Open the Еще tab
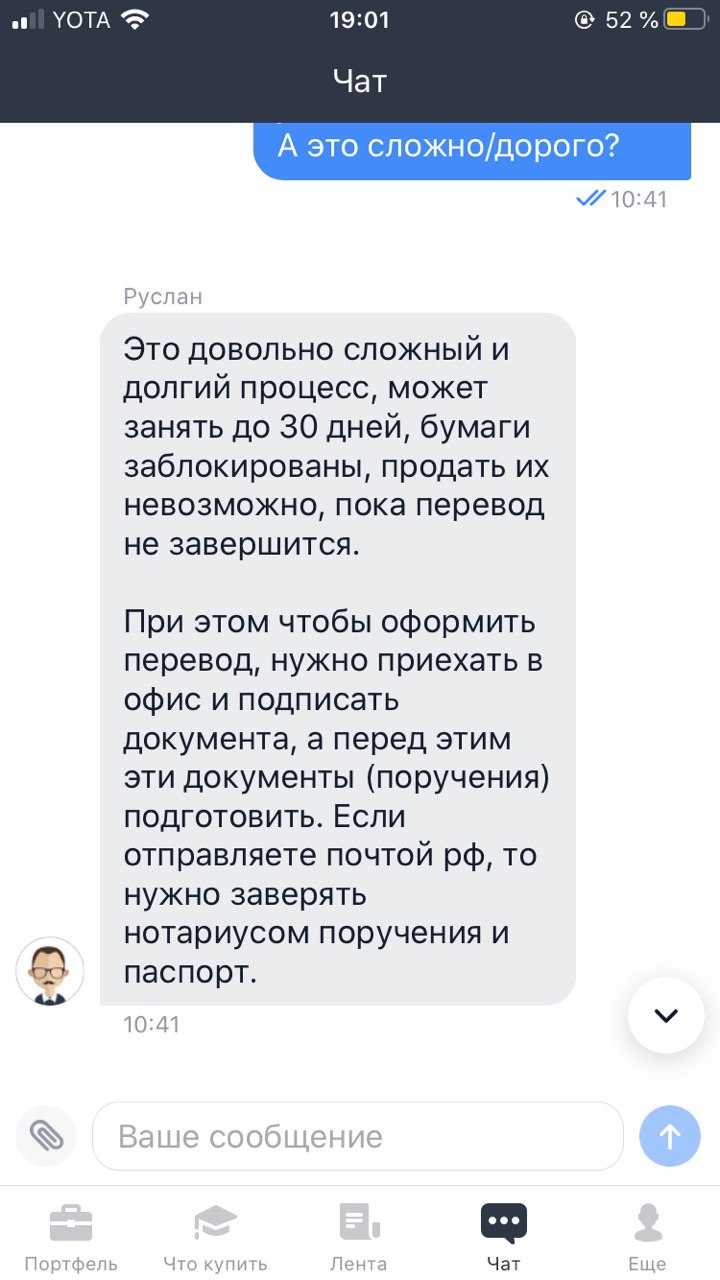 [x=647, y=1236]
